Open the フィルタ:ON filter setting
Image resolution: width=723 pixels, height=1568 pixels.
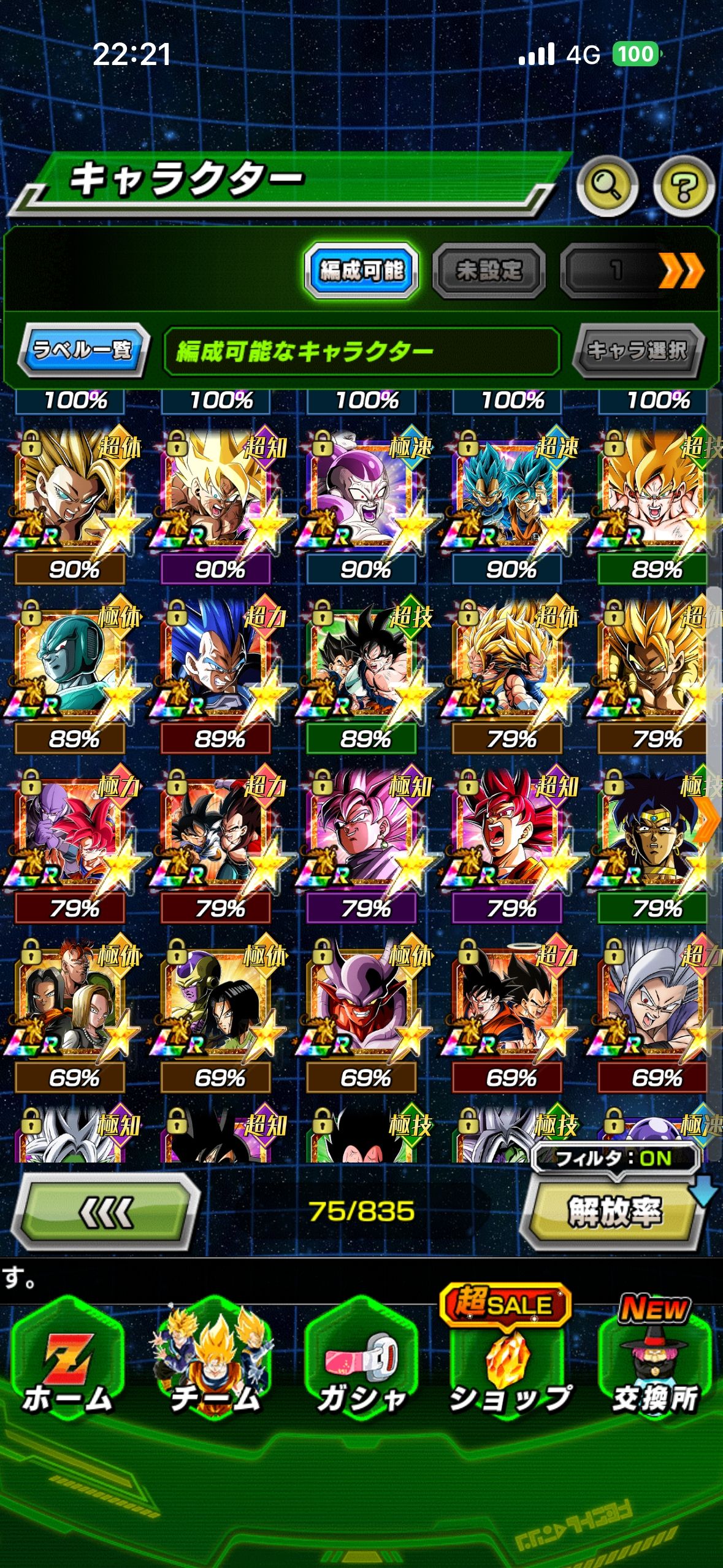point(614,1158)
